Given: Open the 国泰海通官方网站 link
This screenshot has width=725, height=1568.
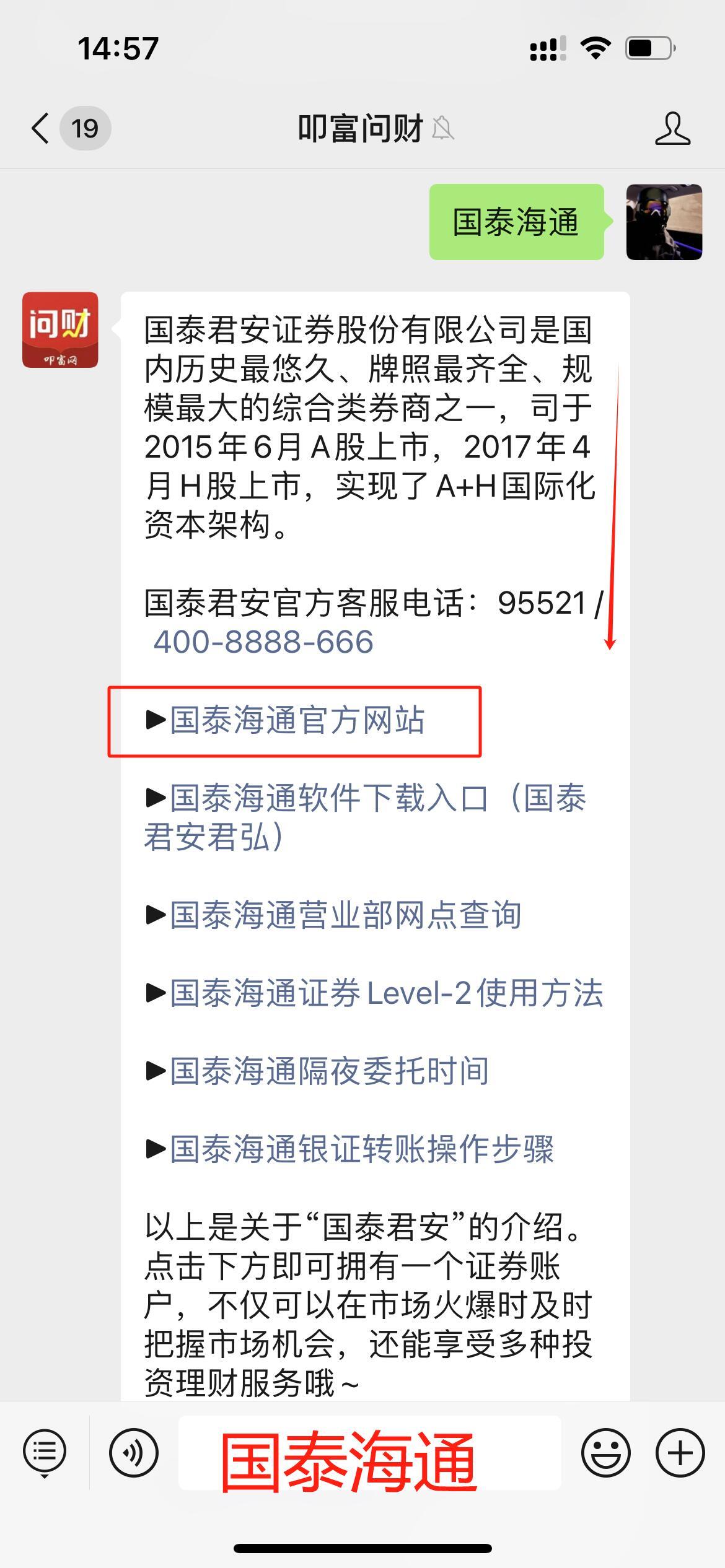Looking at the screenshot, I should point(297,720).
